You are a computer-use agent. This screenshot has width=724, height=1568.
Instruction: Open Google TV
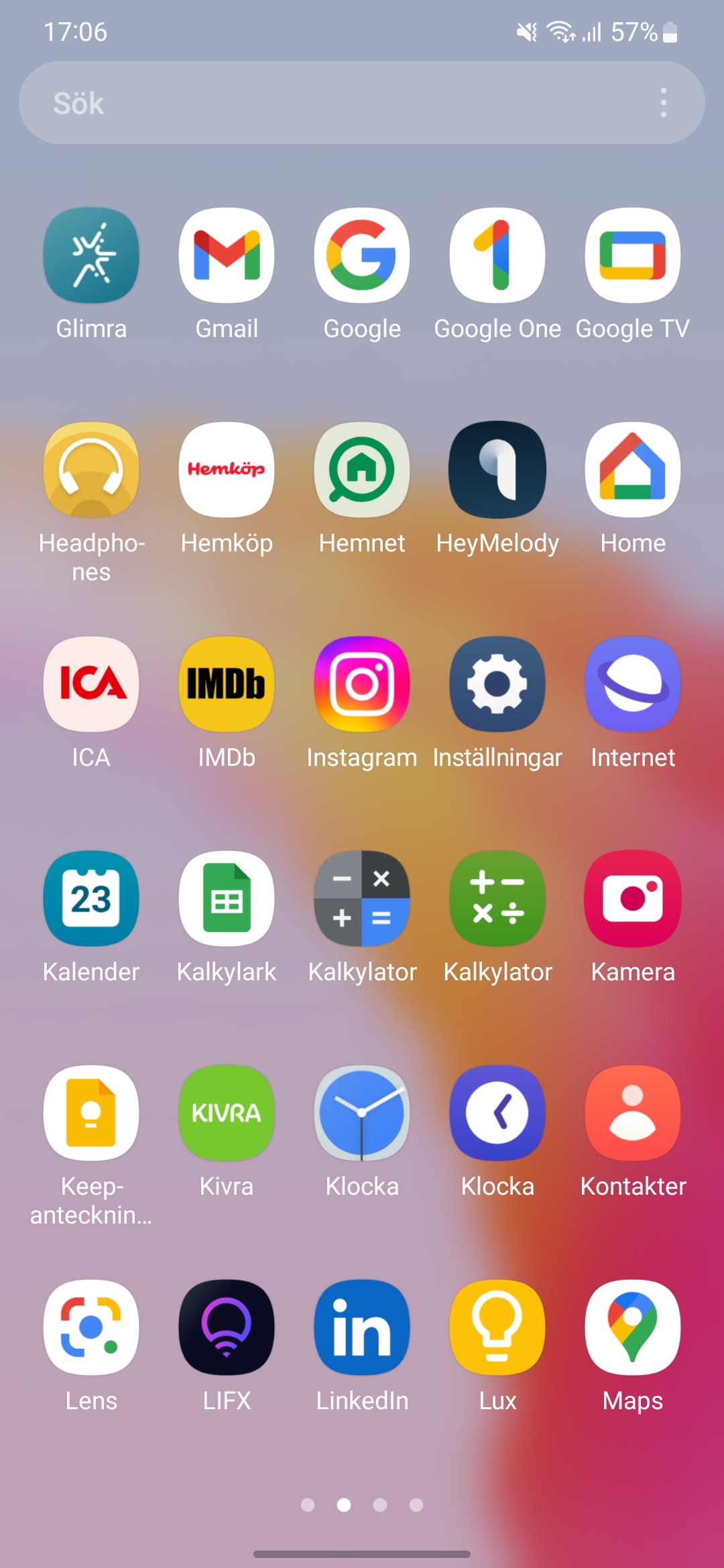tap(633, 255)
